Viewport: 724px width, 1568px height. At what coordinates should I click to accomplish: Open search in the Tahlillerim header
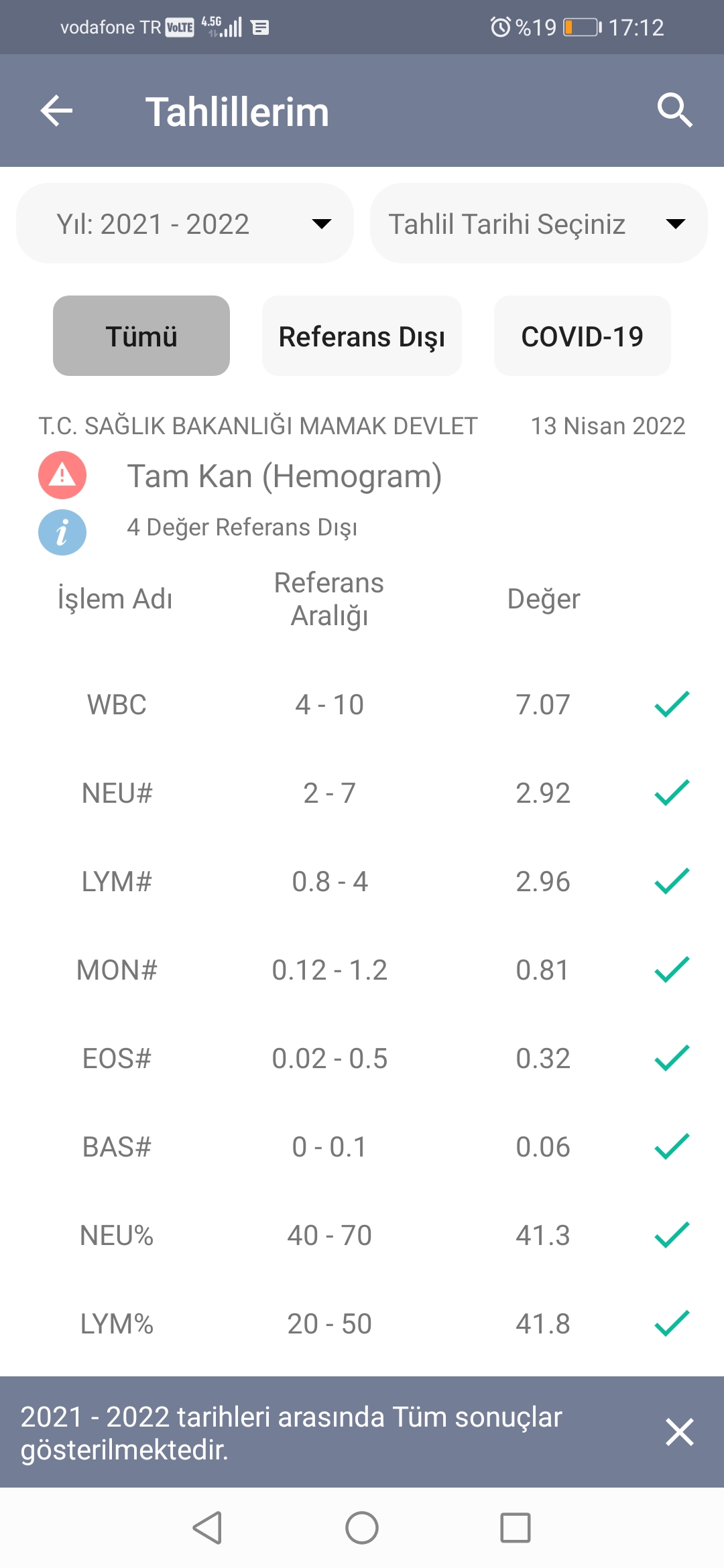[x=674, y=111]
